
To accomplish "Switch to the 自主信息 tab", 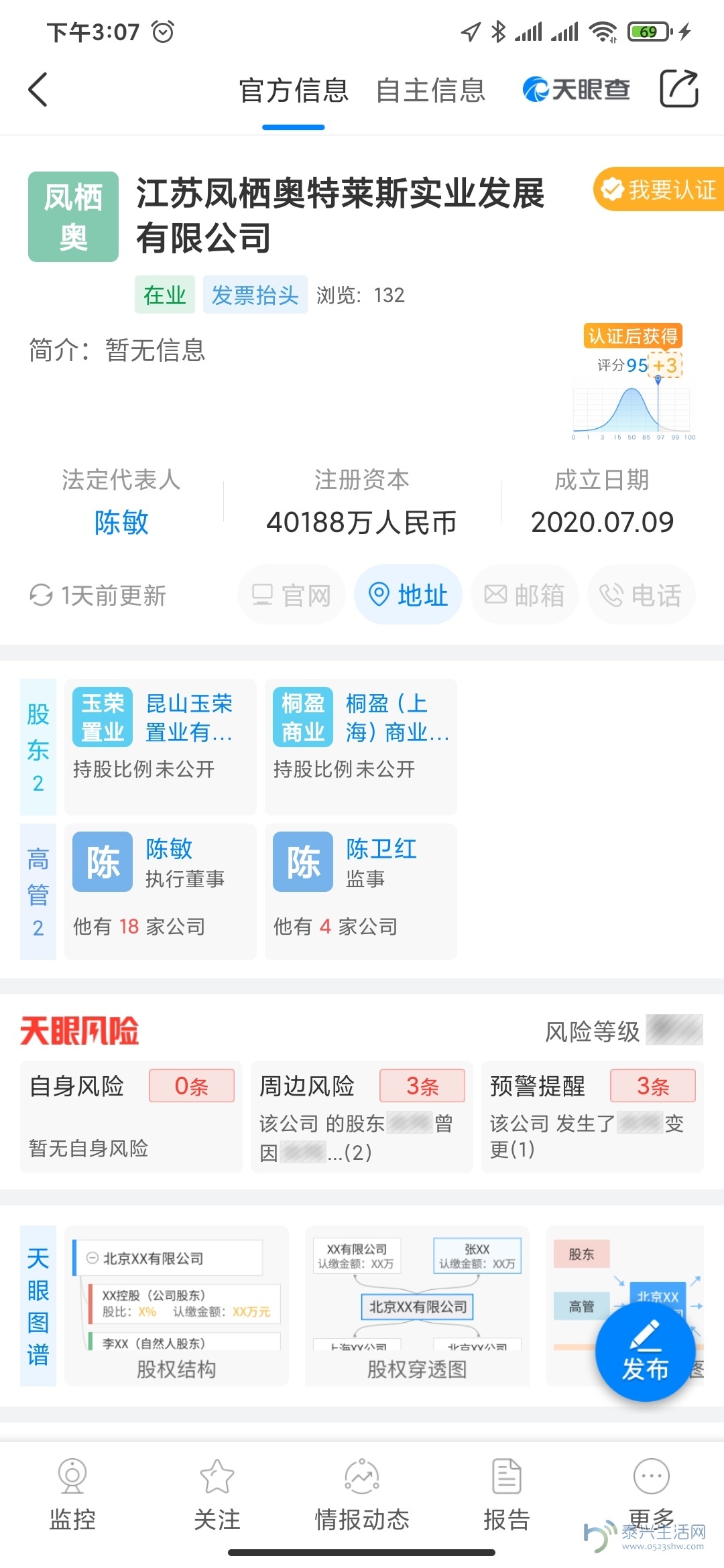I will click(x=430, y=90).
